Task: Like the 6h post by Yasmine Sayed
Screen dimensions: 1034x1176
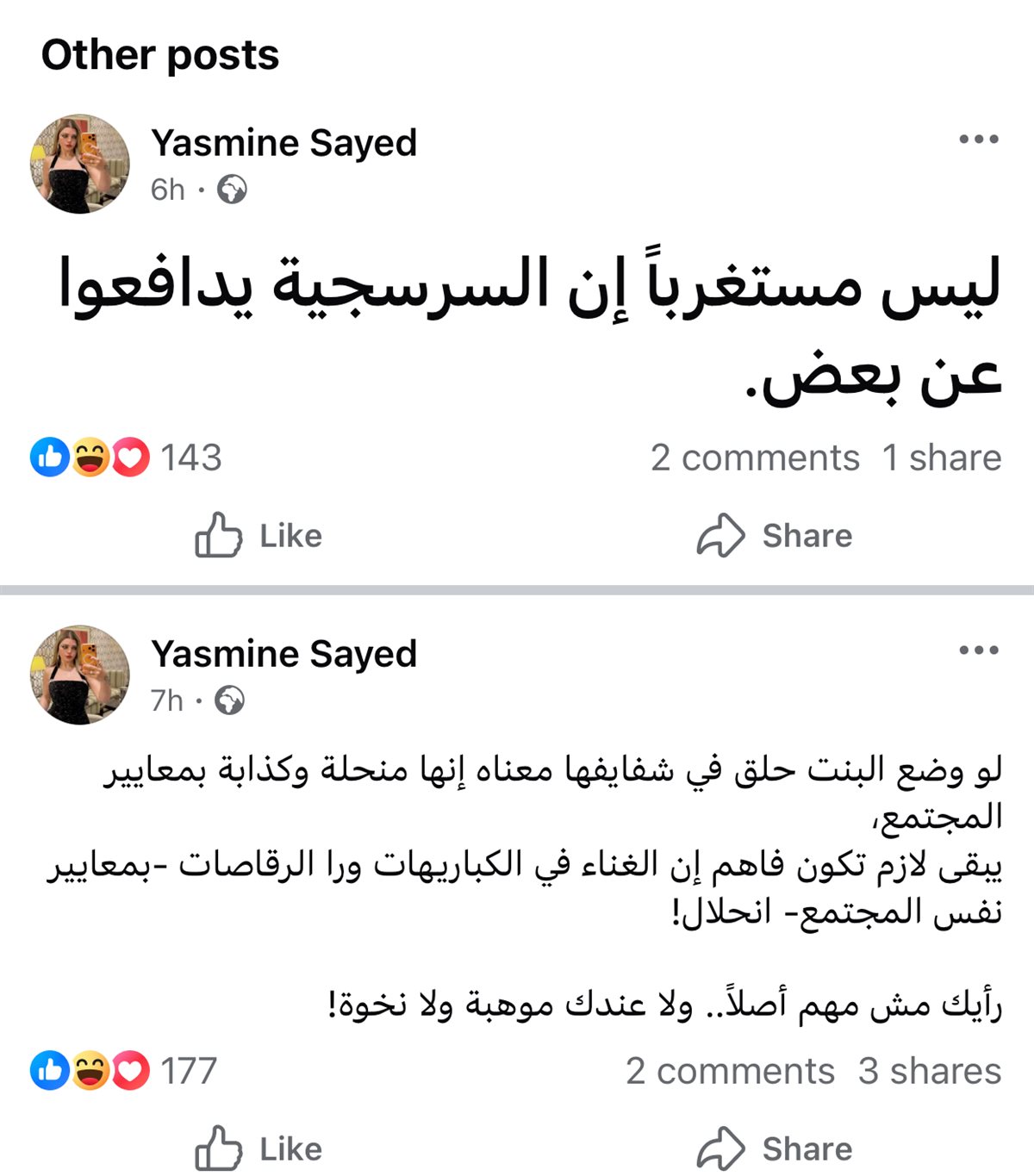Action: pyautogui.click(x=258, y=536)
